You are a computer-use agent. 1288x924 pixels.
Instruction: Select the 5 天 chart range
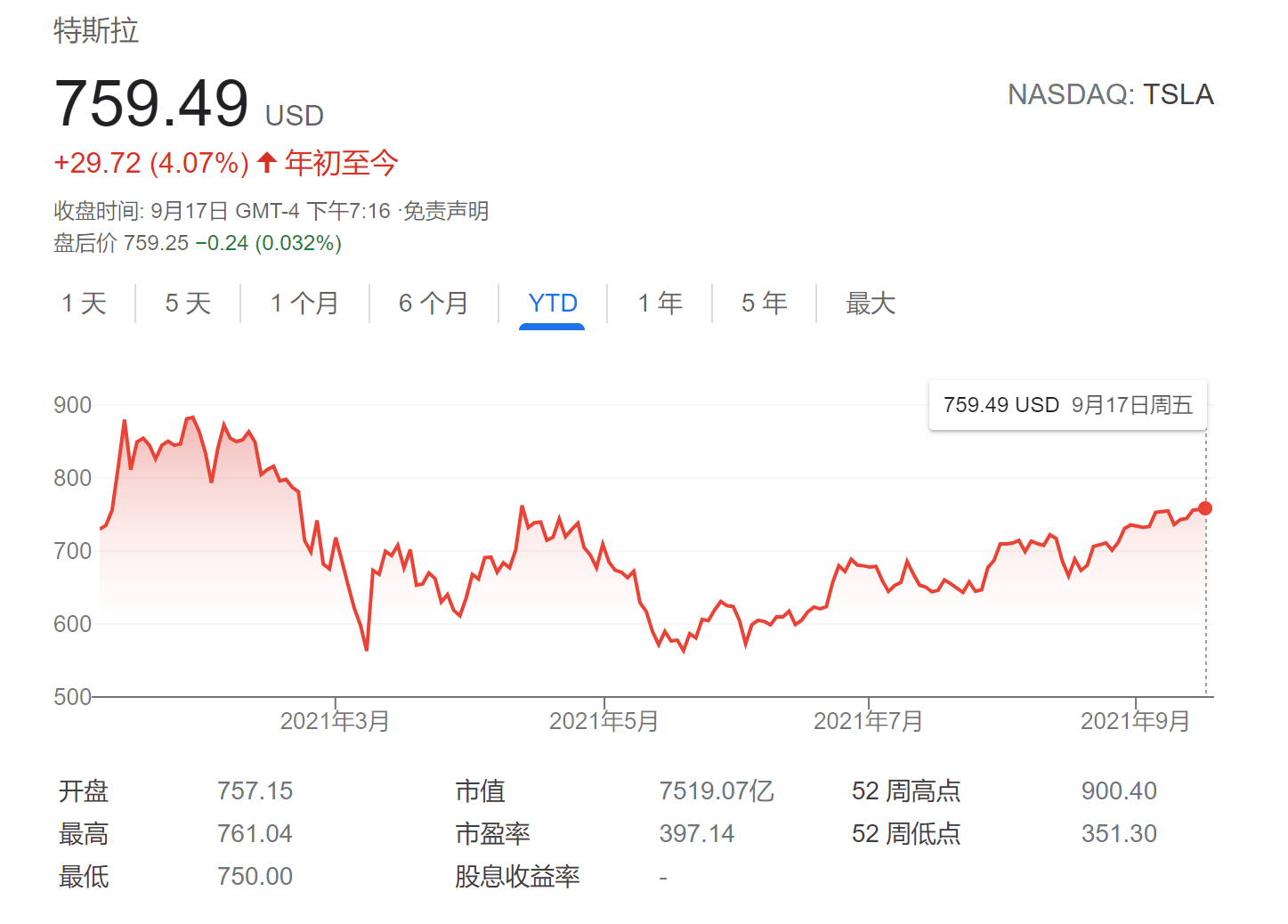pyautogui.click(x=188, y=304)
